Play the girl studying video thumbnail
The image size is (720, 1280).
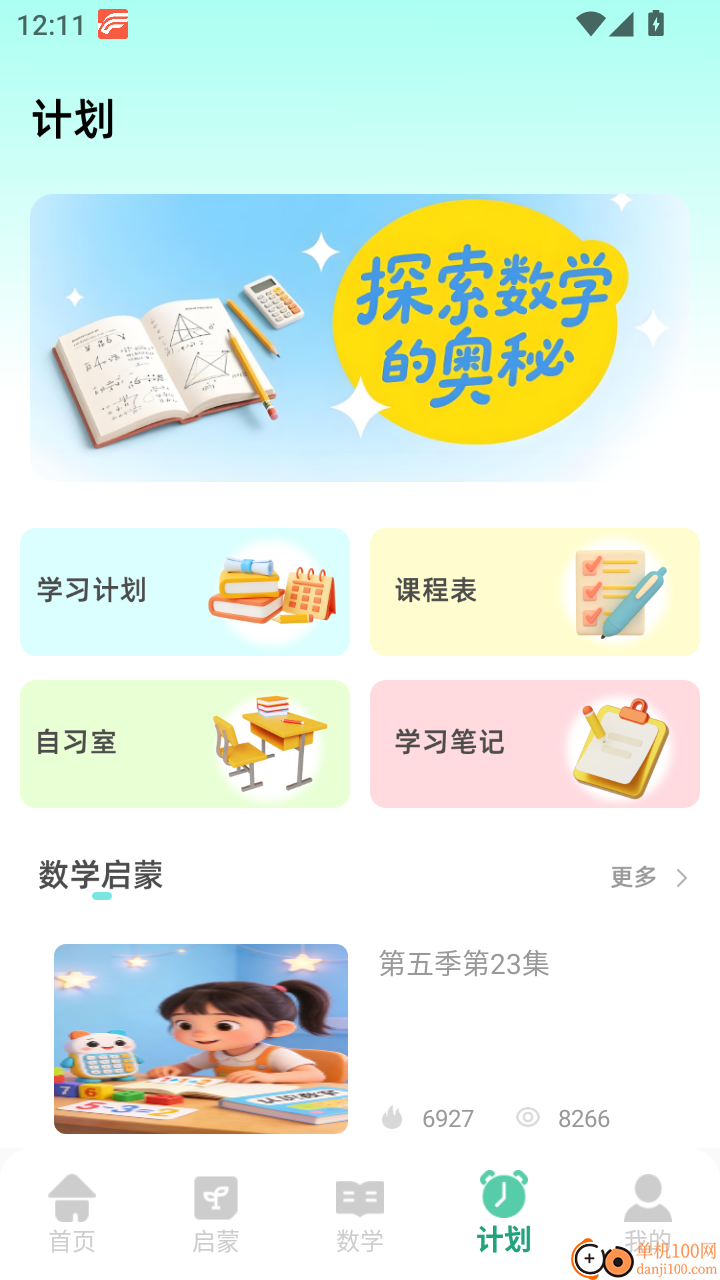(x=200, y=1038)
